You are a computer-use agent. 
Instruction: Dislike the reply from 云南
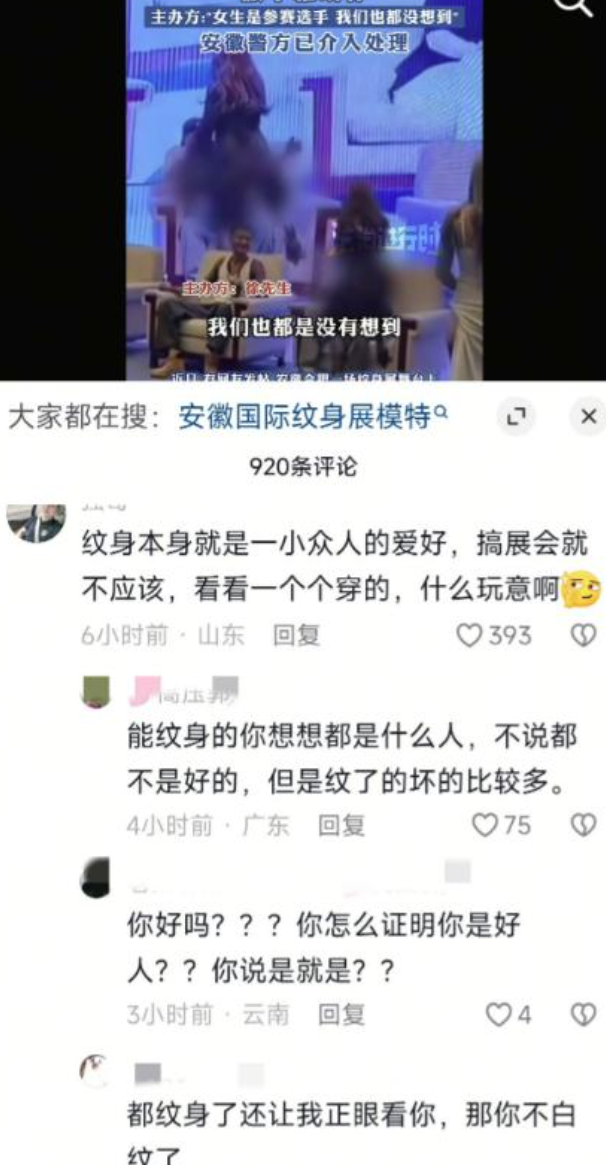583,1015
